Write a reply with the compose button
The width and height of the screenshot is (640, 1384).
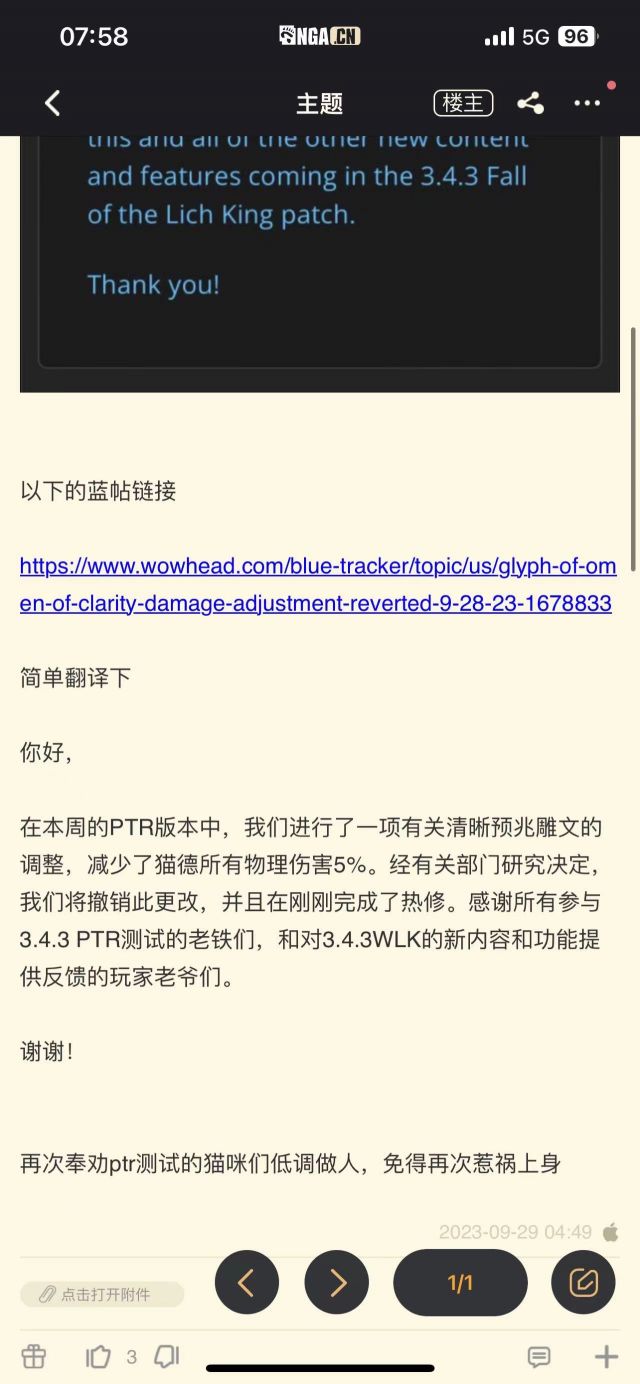[583, 1283]
